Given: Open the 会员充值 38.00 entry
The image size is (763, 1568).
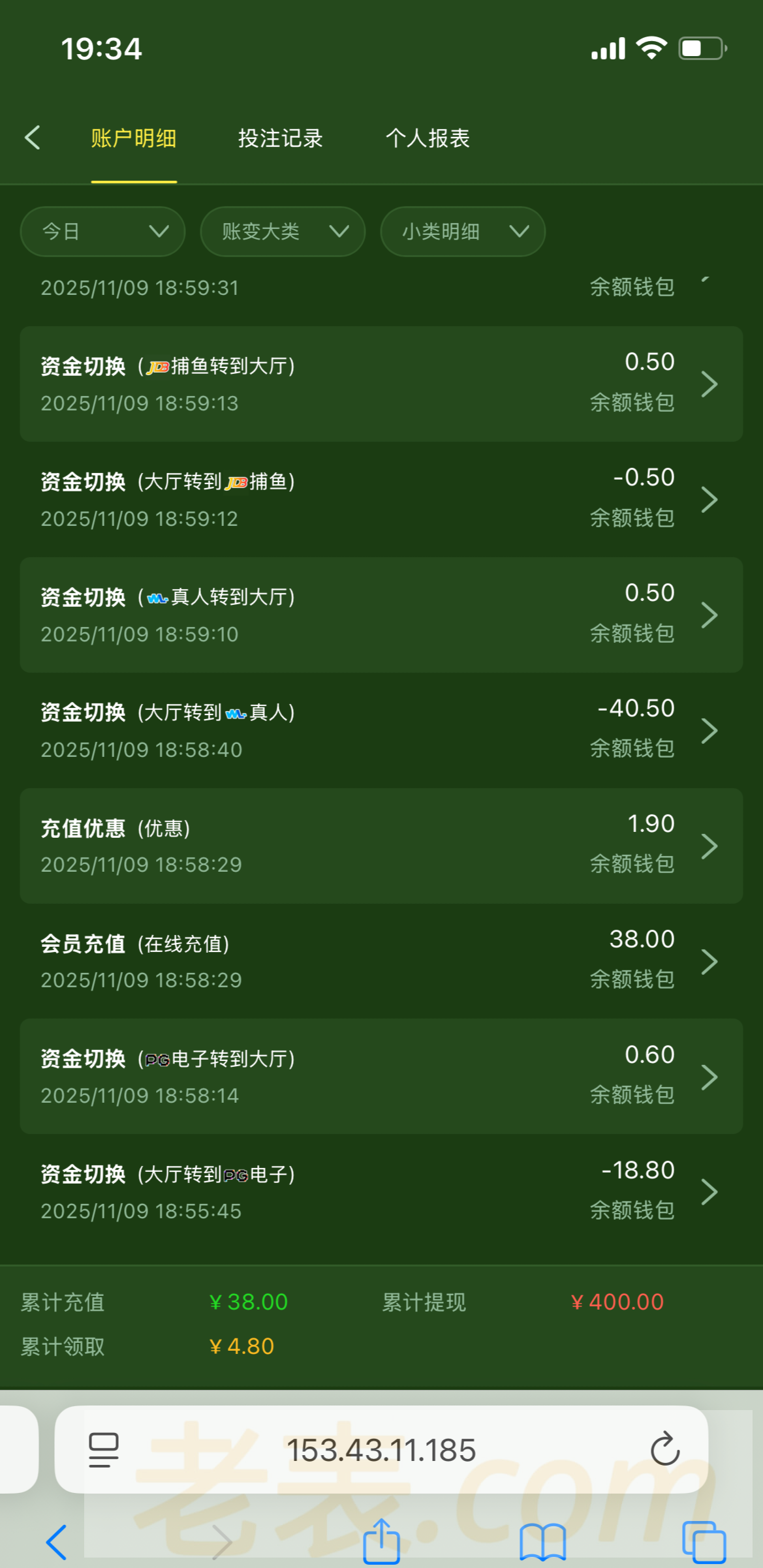Looking at the screenshot, I should coord(381,961).
